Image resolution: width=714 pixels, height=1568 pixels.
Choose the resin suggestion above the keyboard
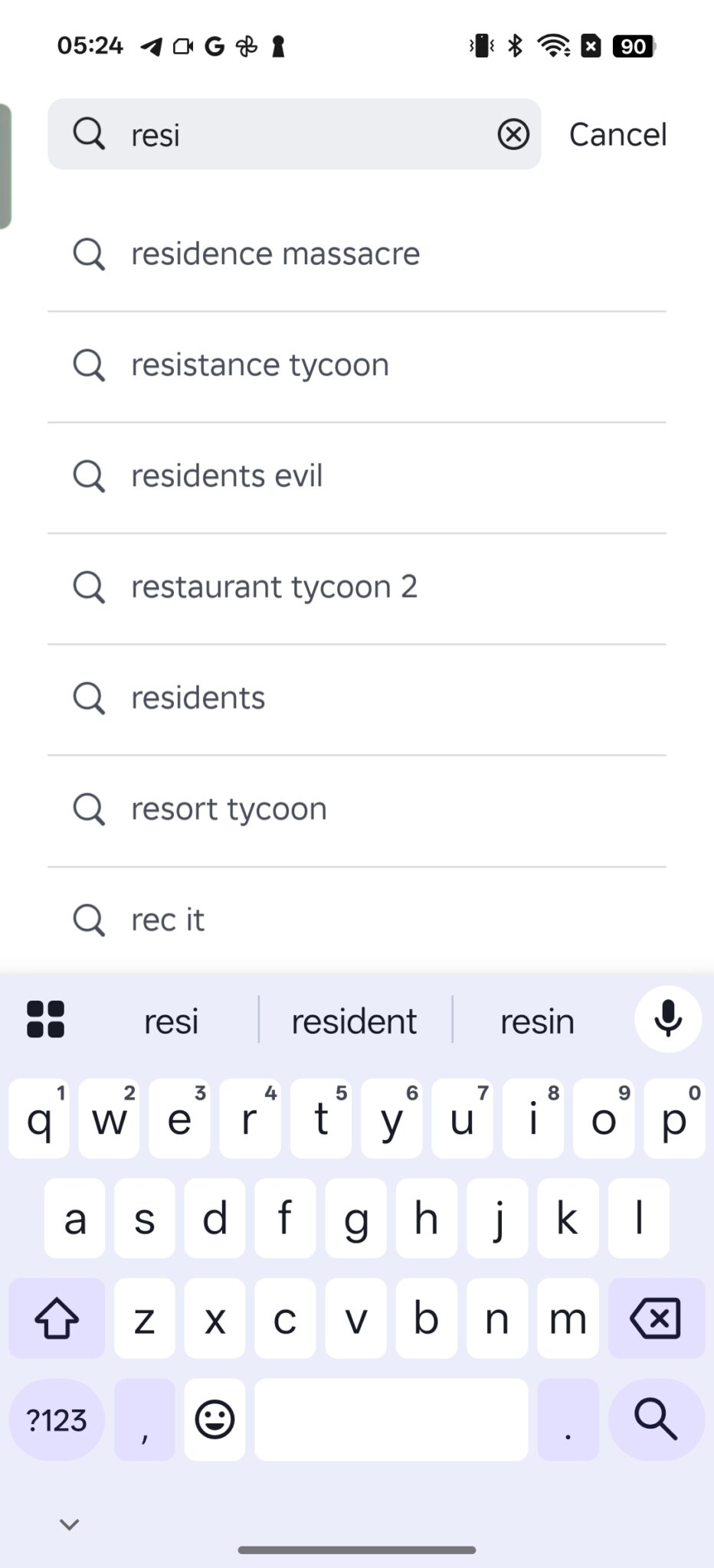(537, 1020)
